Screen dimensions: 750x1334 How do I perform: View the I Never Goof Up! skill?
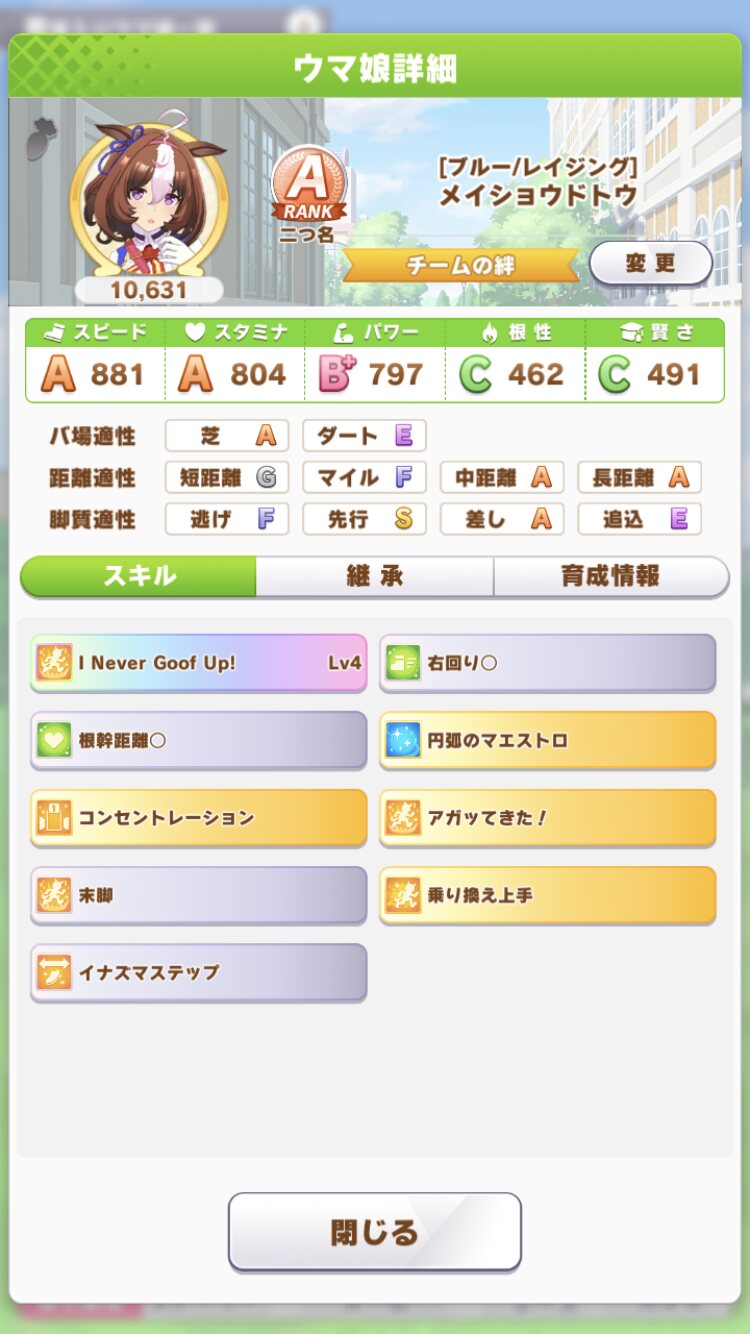click(x=198, y=663)
